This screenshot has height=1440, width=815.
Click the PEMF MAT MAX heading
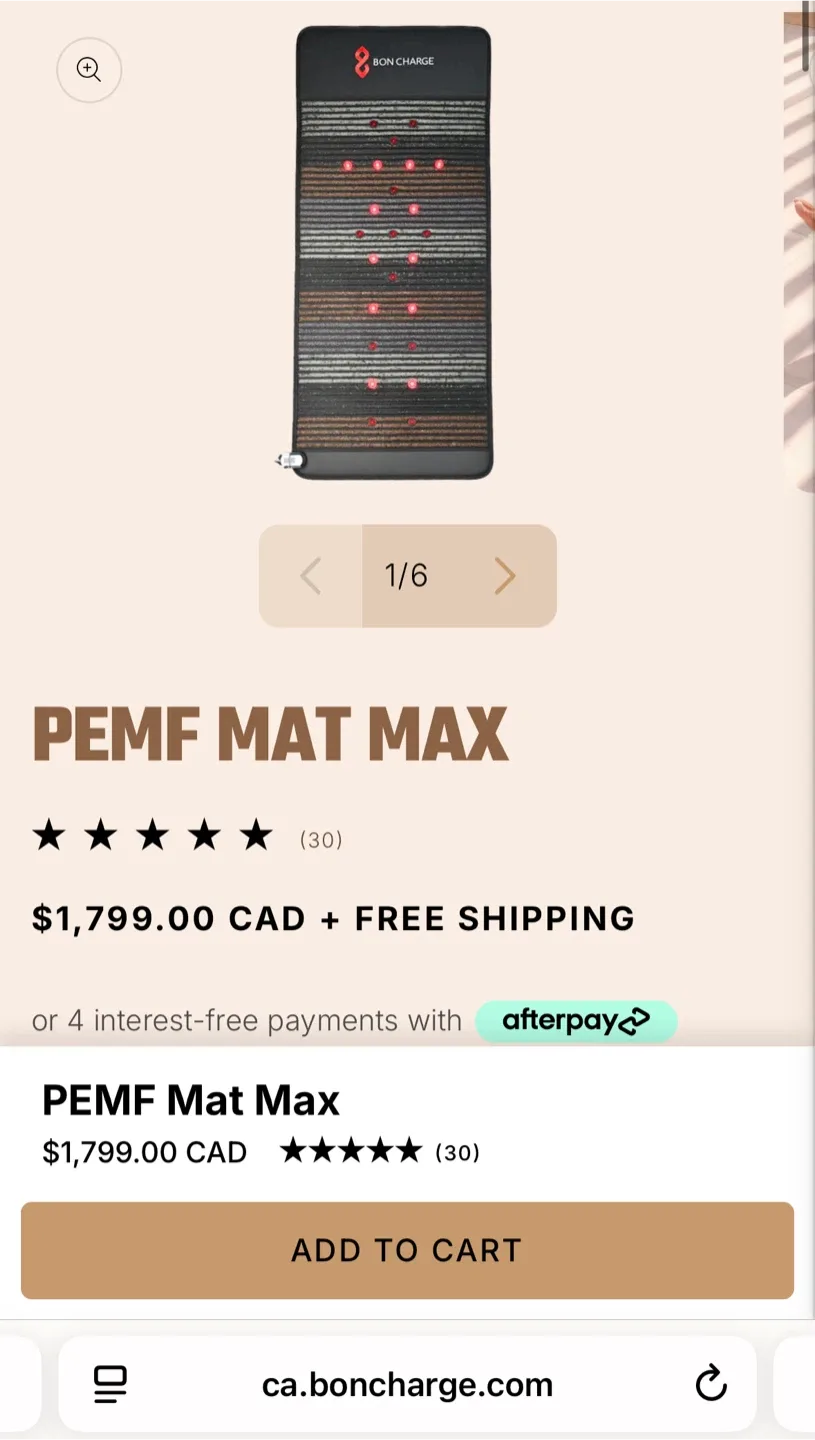pyautogui.click(x=270, y=735)
